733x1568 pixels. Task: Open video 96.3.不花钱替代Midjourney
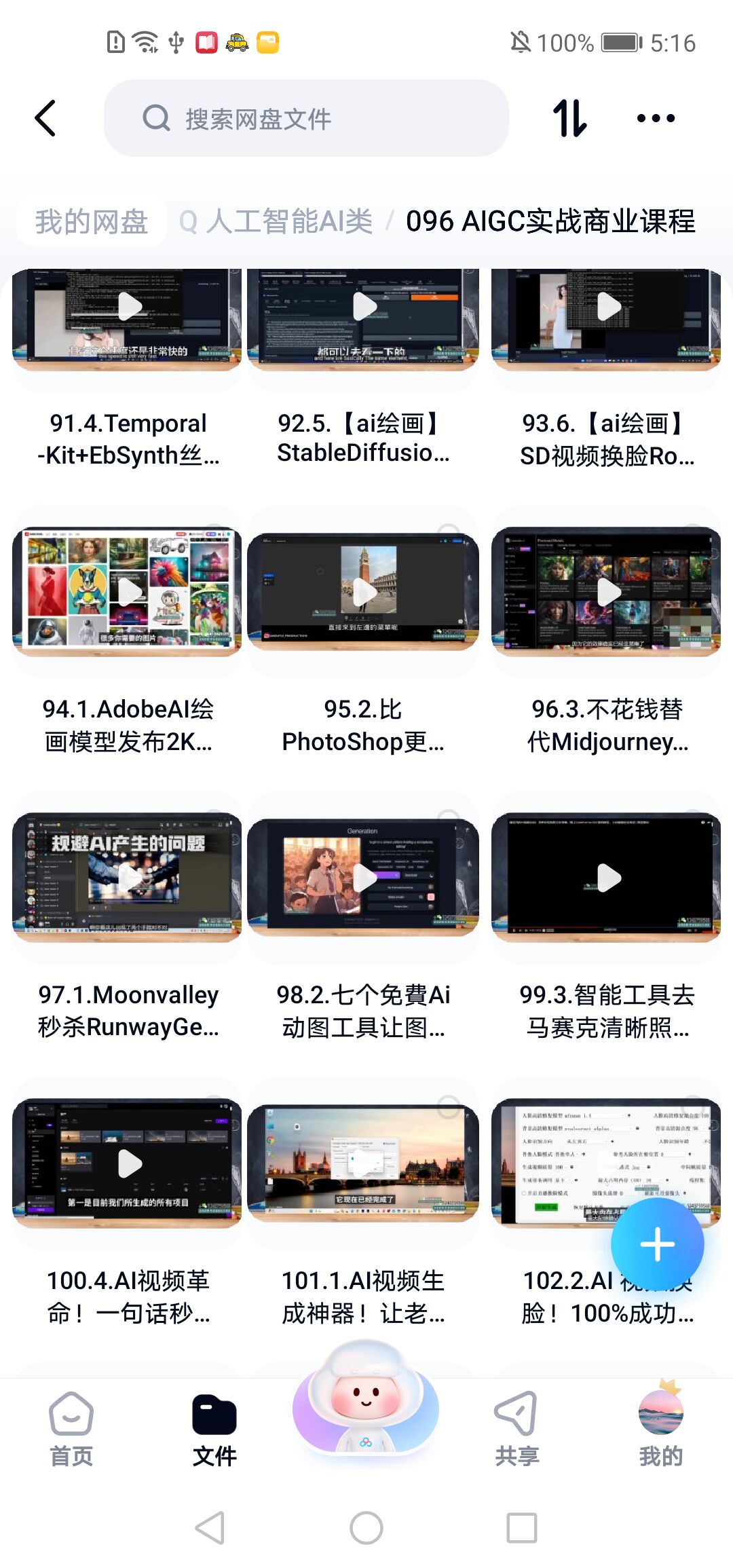[x=607, y=592]
